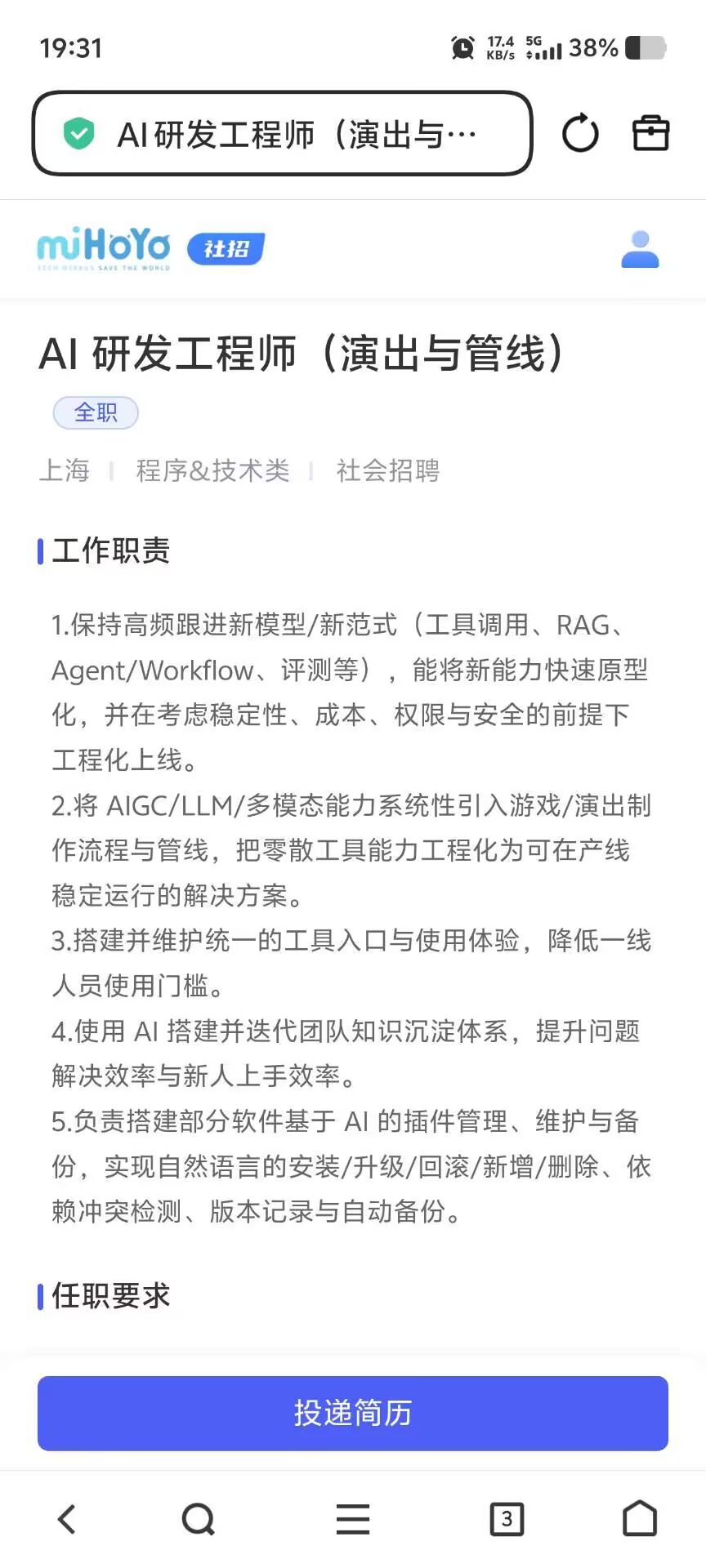Open the tab switcher showing 3 tabs

tap(507, 1519)
